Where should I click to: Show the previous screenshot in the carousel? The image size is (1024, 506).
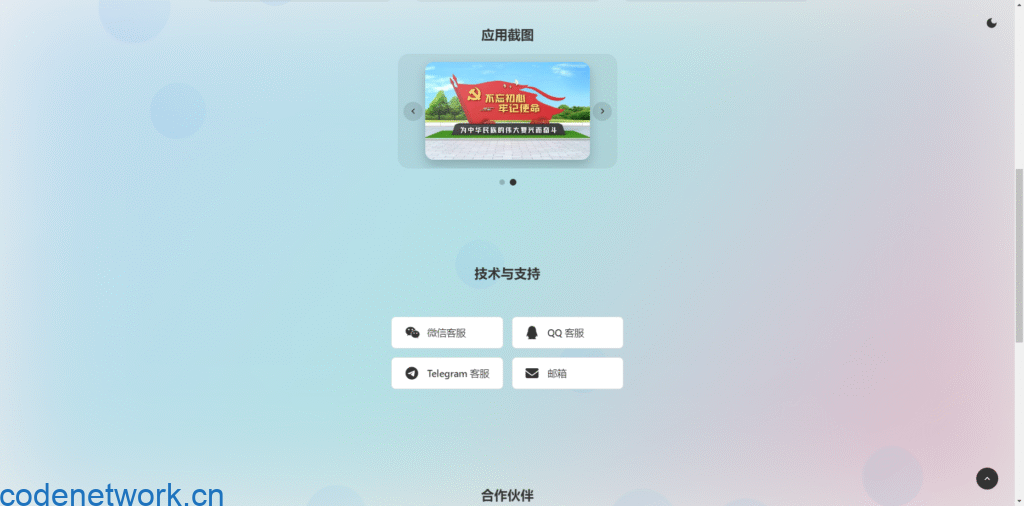point(412,111)
